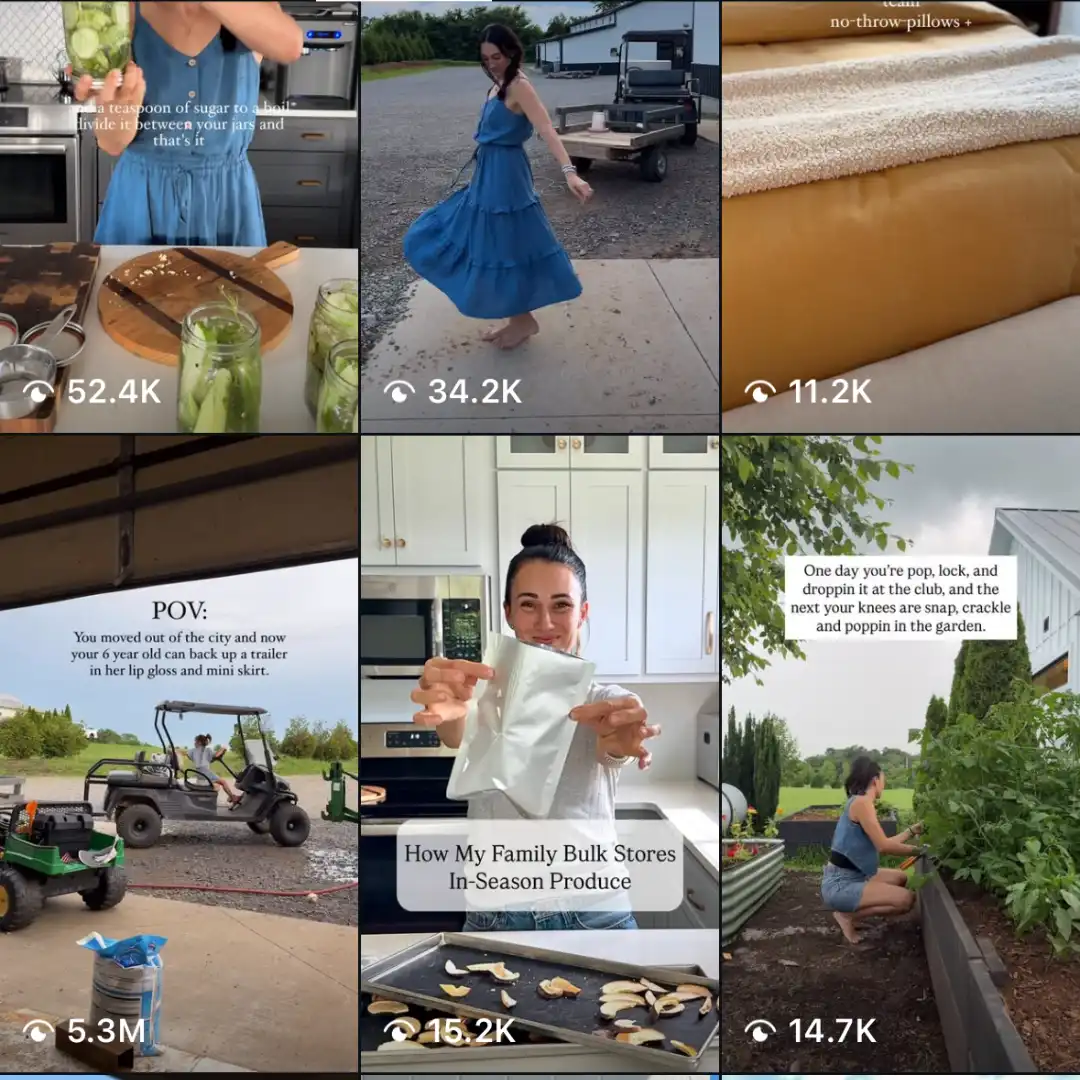Open the pickle jars video with 52.4K views
This screenshot has width=1080, height=1080.
(x=178, y=215)
